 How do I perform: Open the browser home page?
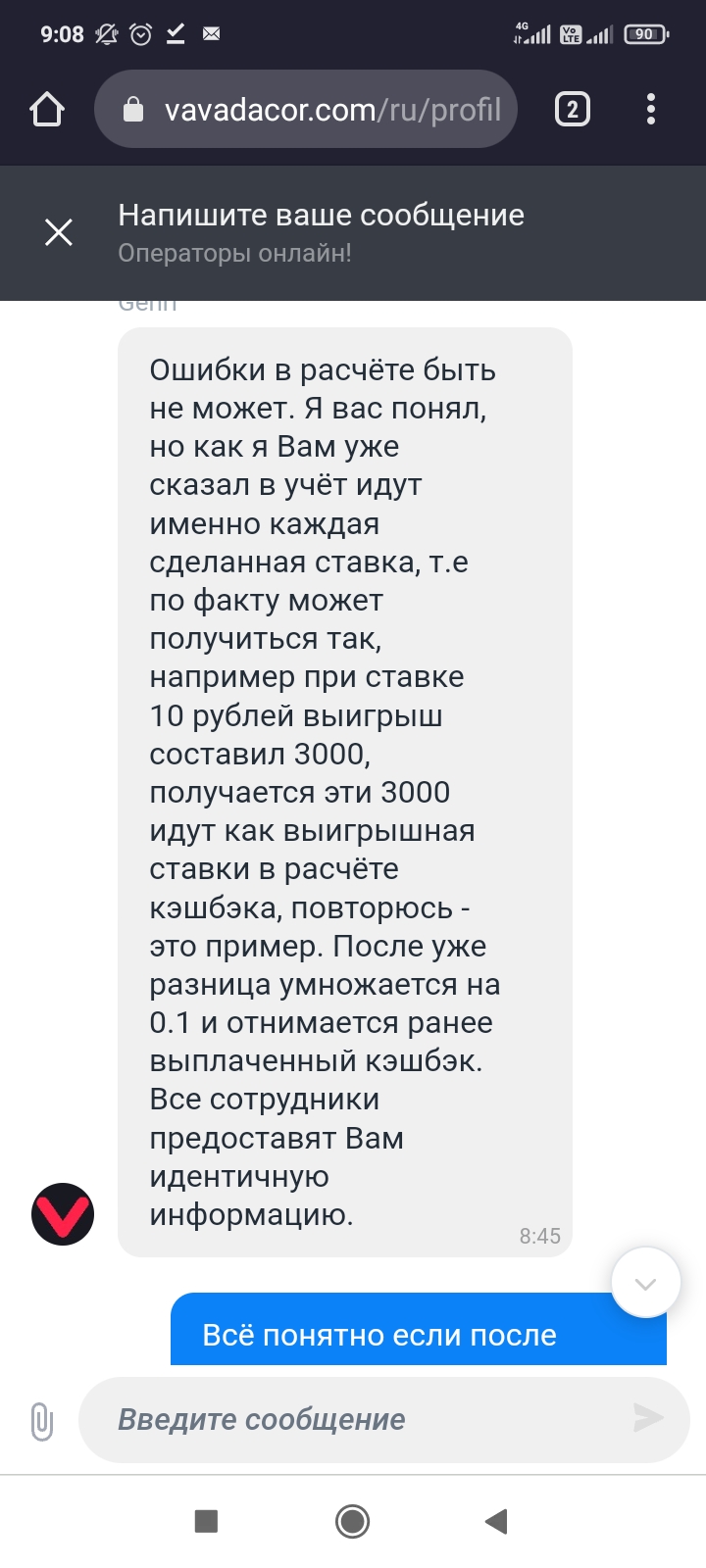click(x=47, y=109)
